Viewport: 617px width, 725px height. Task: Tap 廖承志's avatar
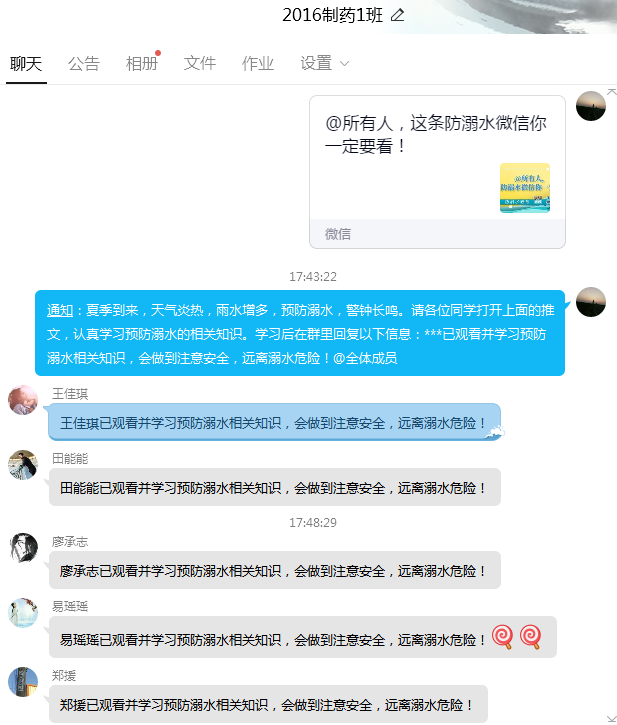[23, 548]
